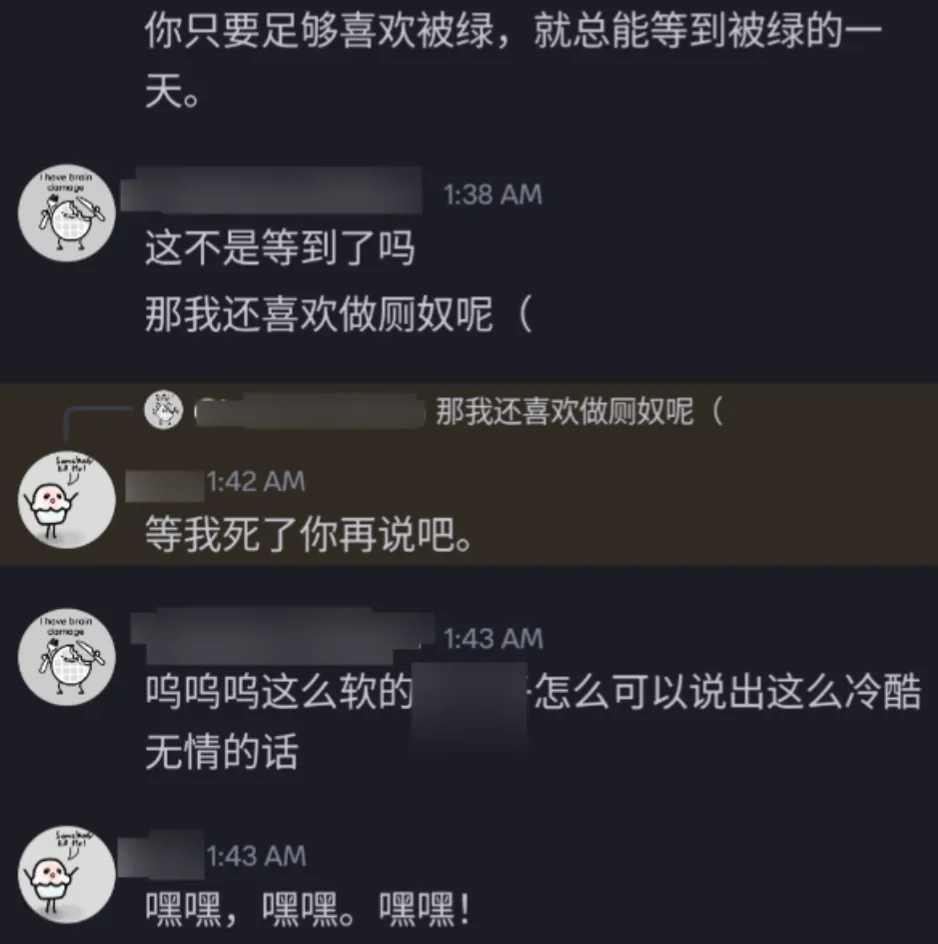Open avatar beside message 嘿嘿，嘿嘿。嘿嘿！
Image resolution: width=938 pixels, height=944 pixels.
[x=68, y=875]
